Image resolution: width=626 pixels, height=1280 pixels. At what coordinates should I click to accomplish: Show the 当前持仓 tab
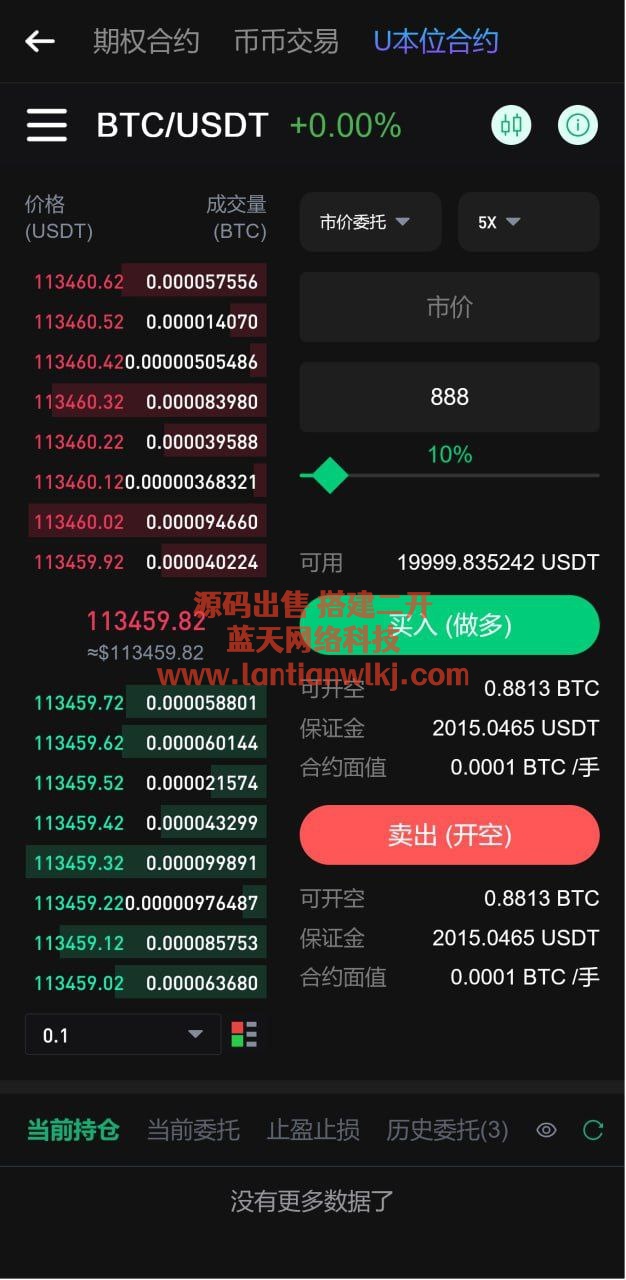pos(72,1130)
